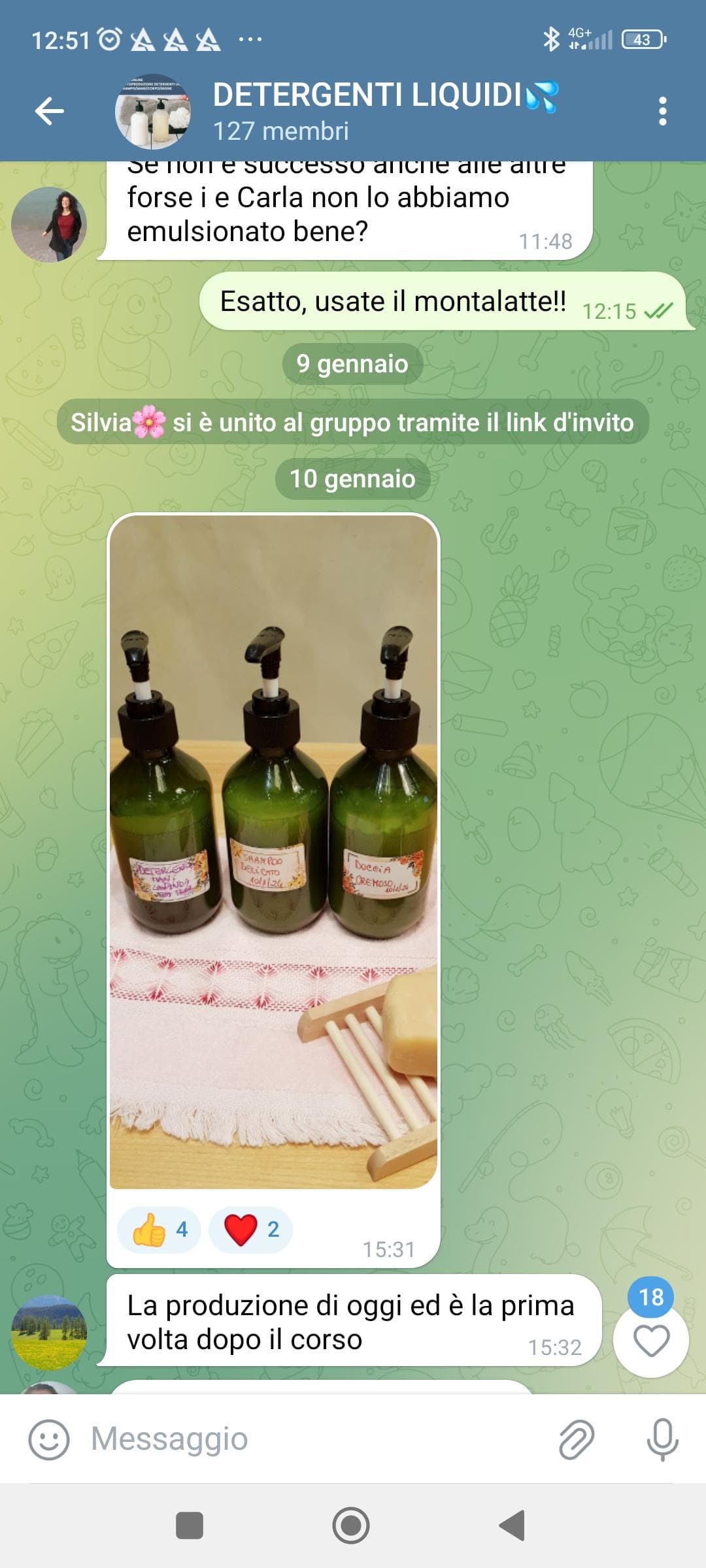Record a voice message with the microphone
Screen dimensions: 706x1568
[x=662, y=1439]
